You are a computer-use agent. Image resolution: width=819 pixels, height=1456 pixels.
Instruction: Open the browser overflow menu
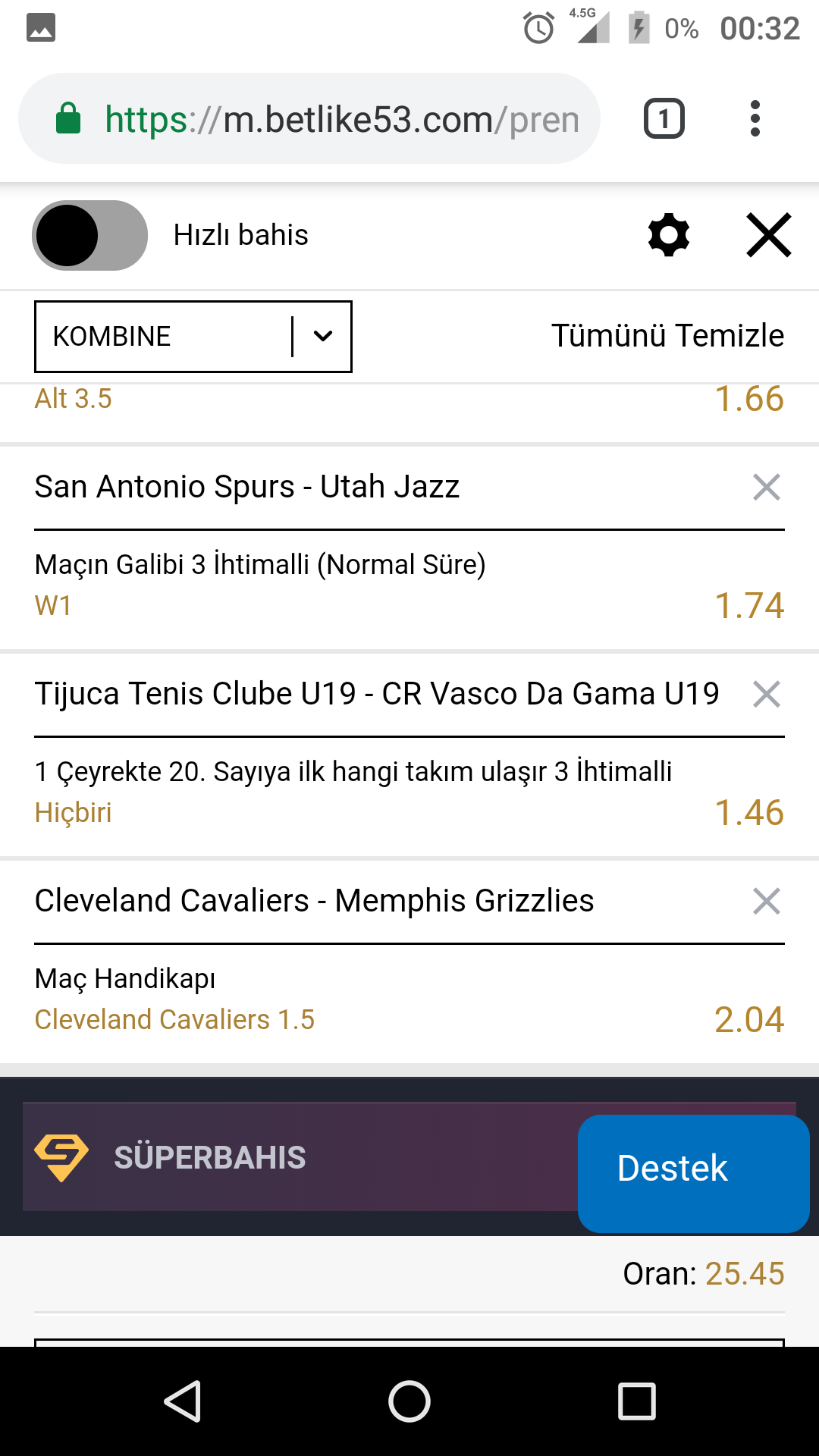pyautogui.click(x=755, y=119)
